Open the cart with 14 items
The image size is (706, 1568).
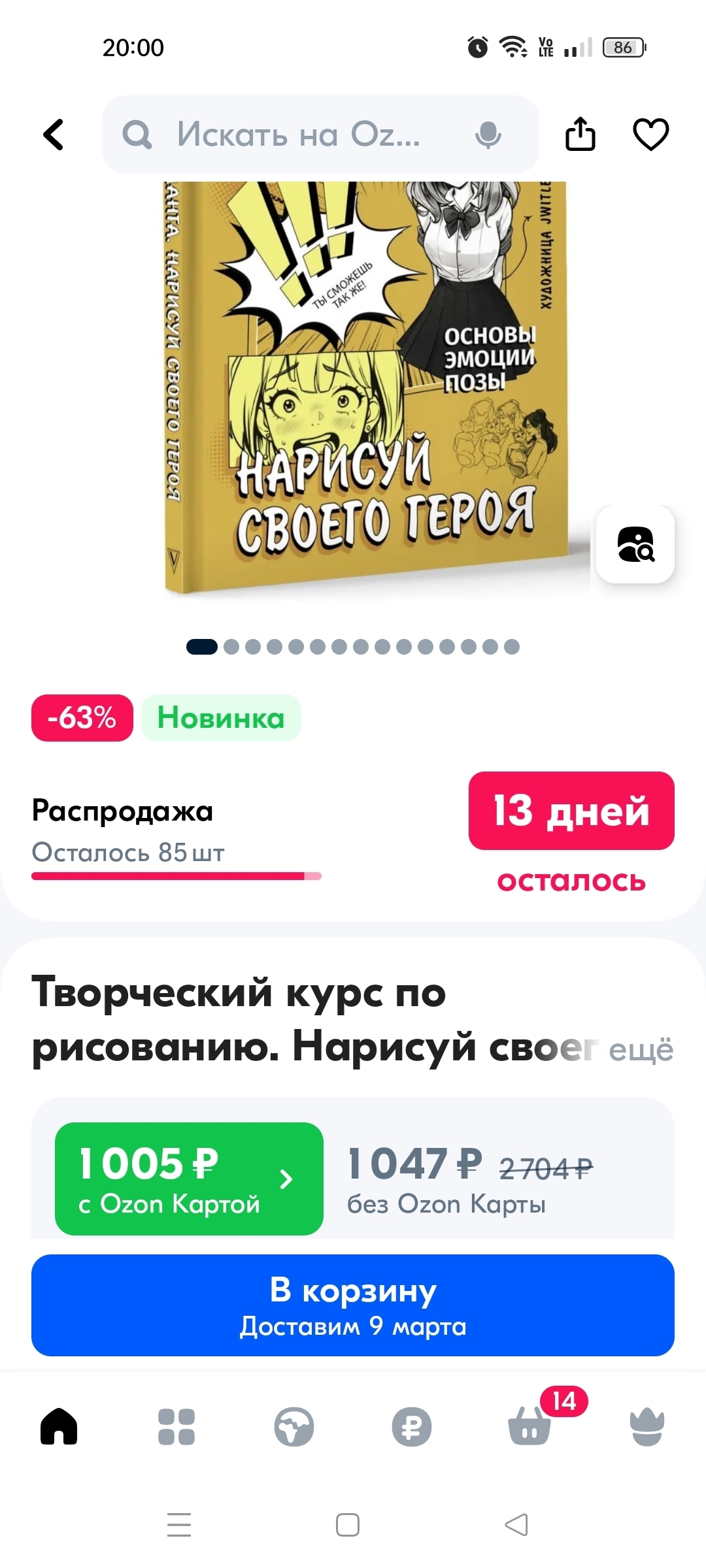tap(529, 1426)
